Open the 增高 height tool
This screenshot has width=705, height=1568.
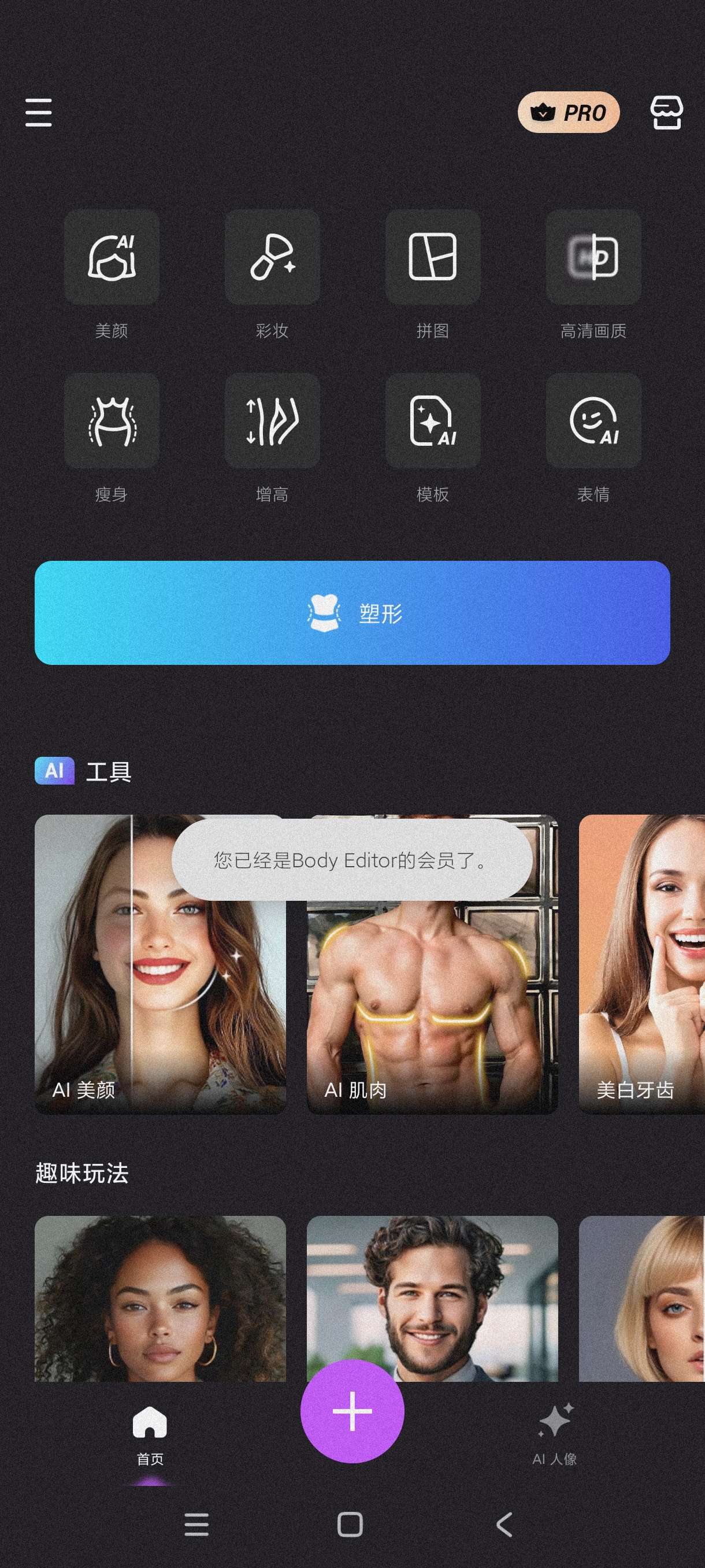click(272, 420)
